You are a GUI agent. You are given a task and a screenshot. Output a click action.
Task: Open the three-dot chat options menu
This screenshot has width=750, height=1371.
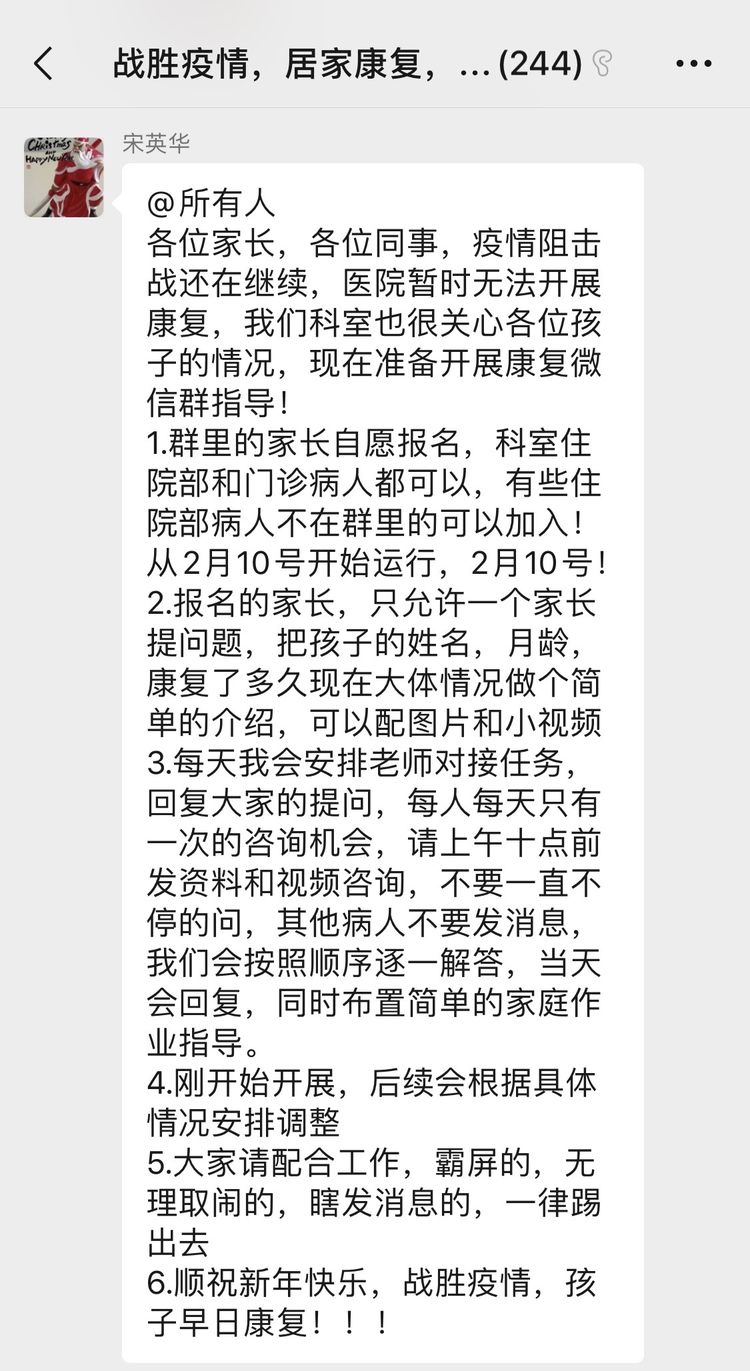click(693, 64)
